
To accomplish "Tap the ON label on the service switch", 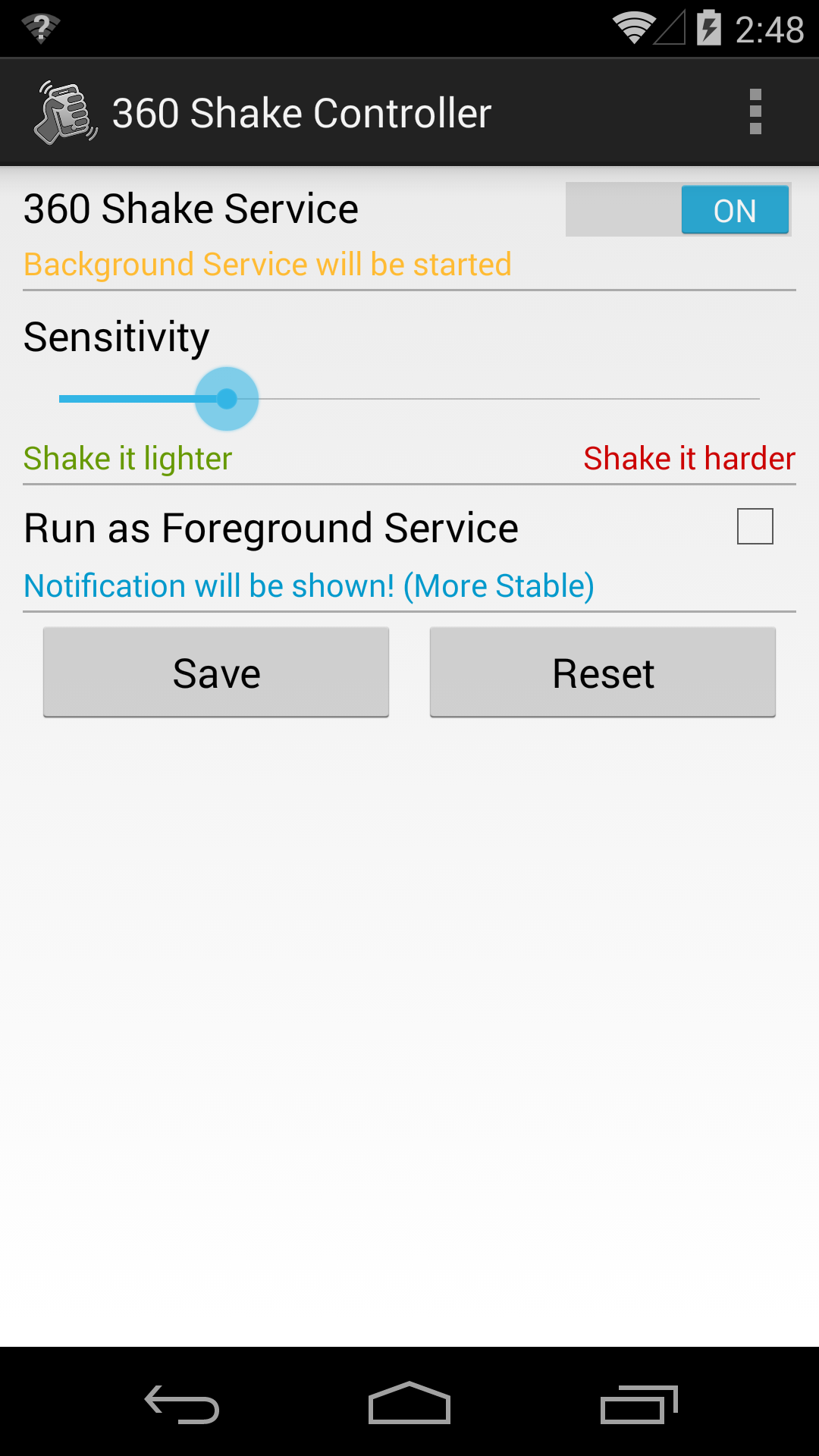I will click(x=734, y=210).
